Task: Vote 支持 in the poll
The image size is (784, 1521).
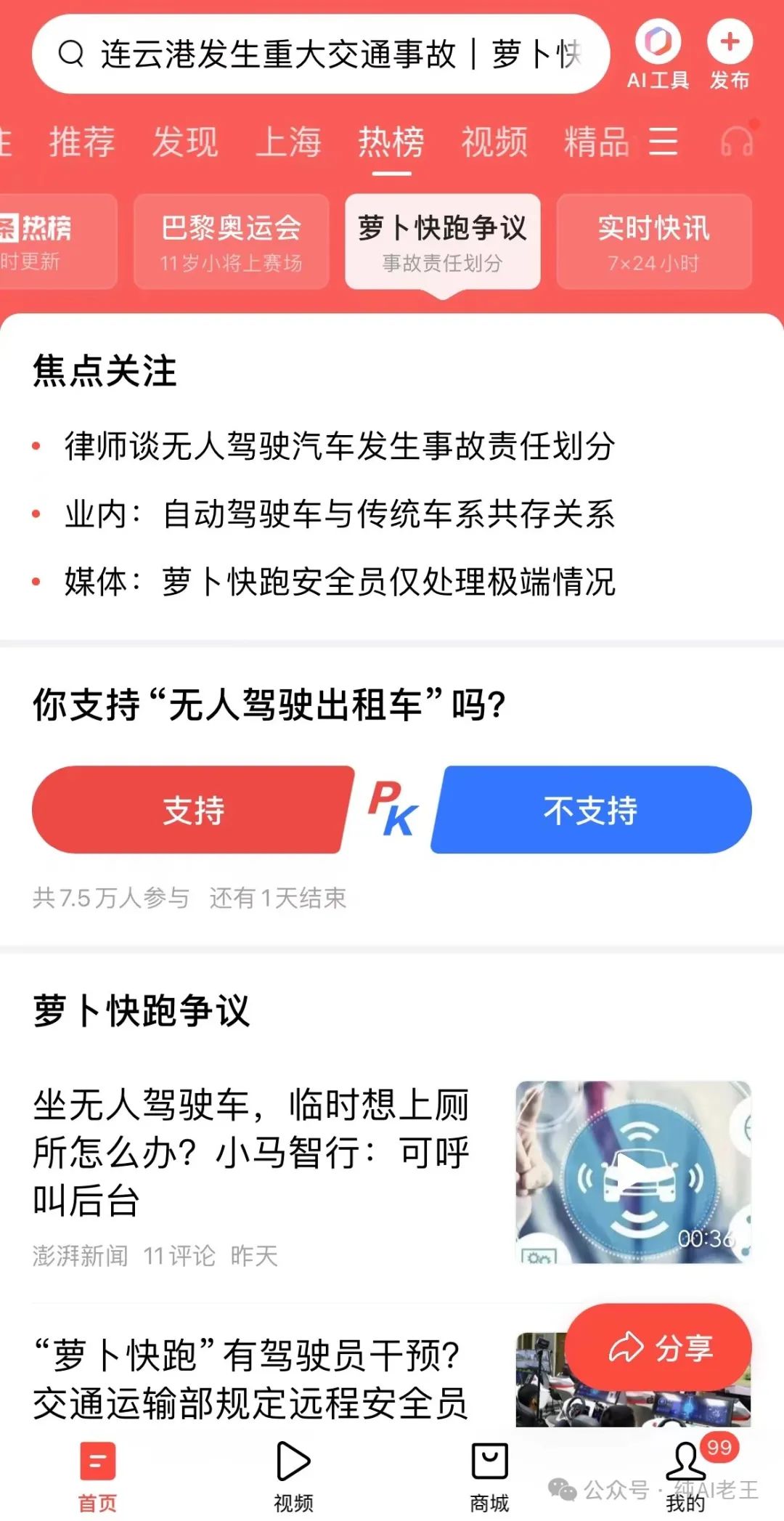Action: click(x=193, y=810)
